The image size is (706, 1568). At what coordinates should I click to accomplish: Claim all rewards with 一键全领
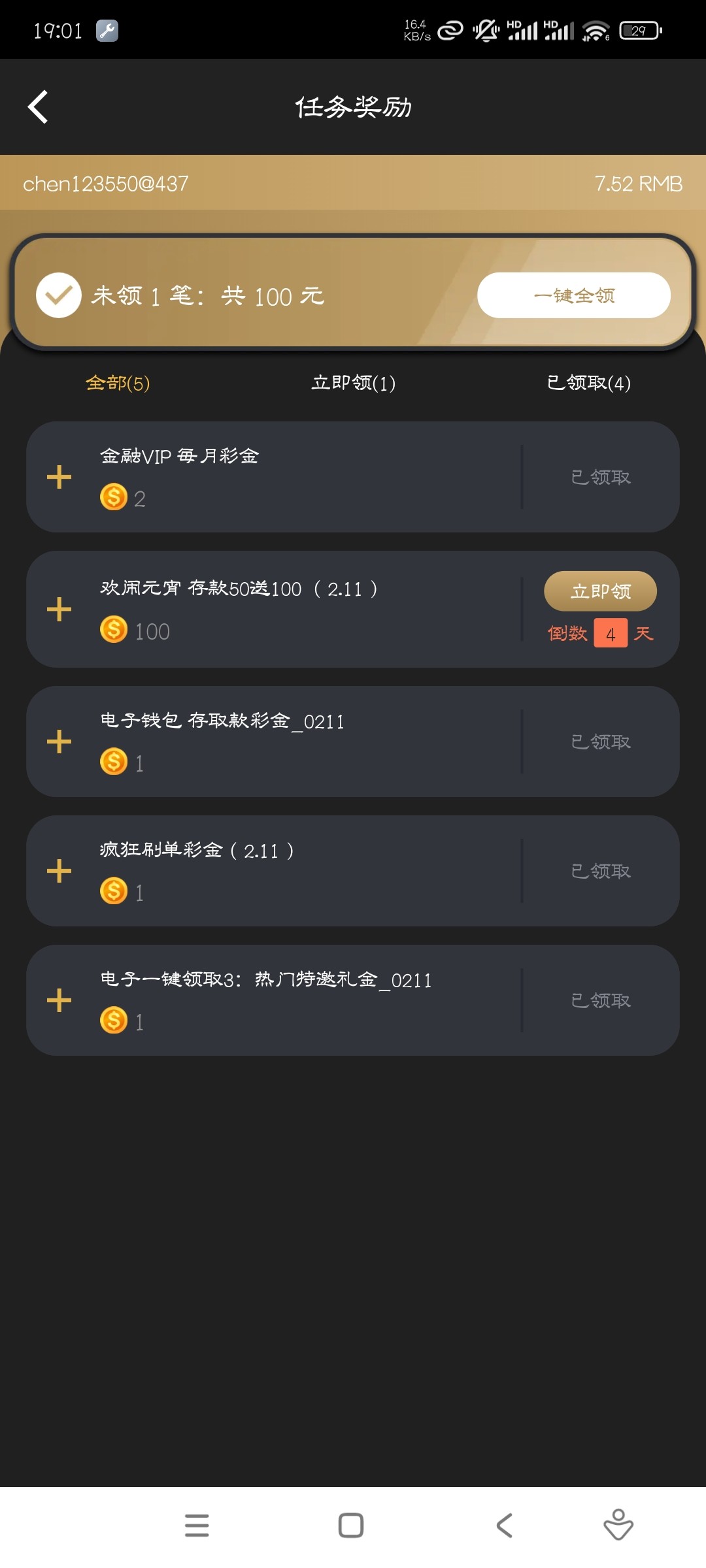(573, 295)
